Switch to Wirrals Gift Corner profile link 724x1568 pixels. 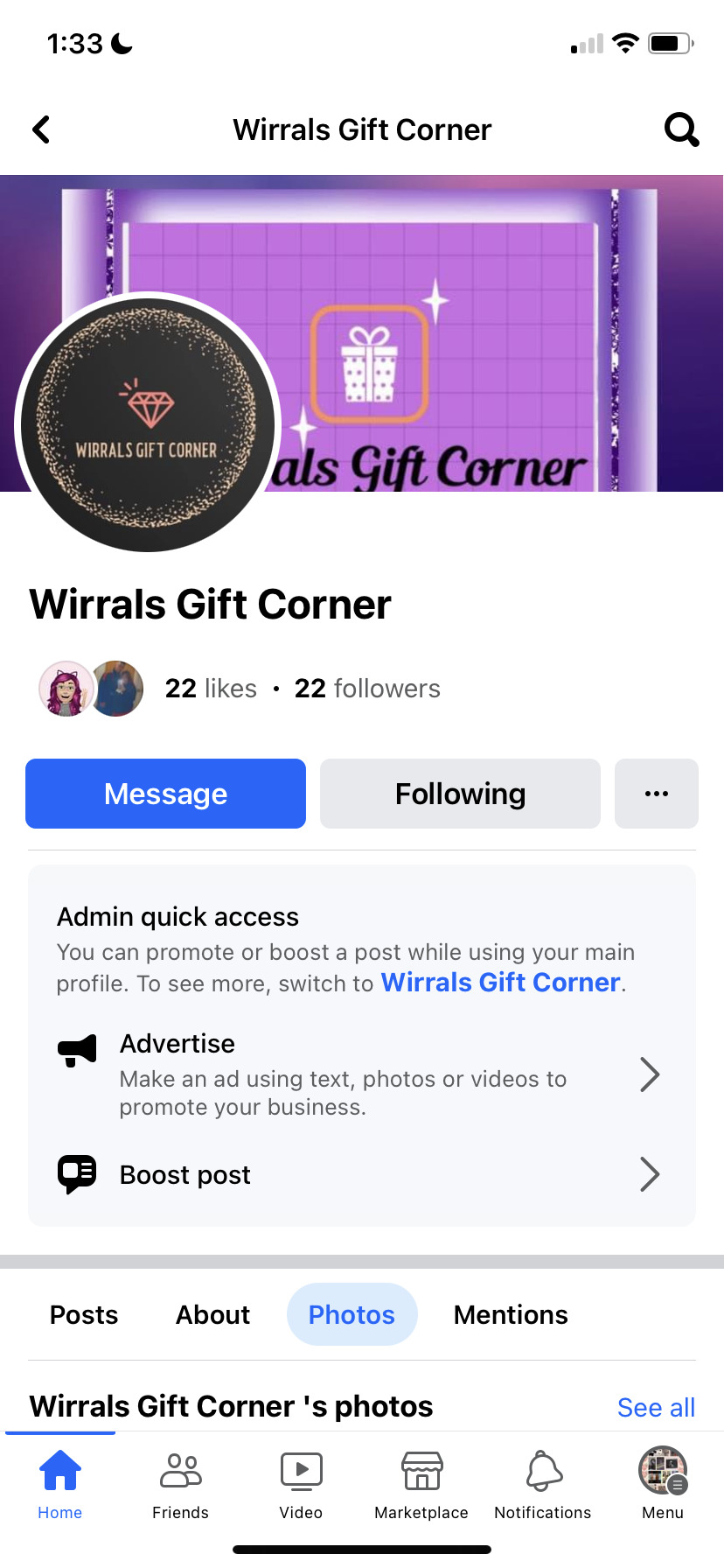click(500, 983)
